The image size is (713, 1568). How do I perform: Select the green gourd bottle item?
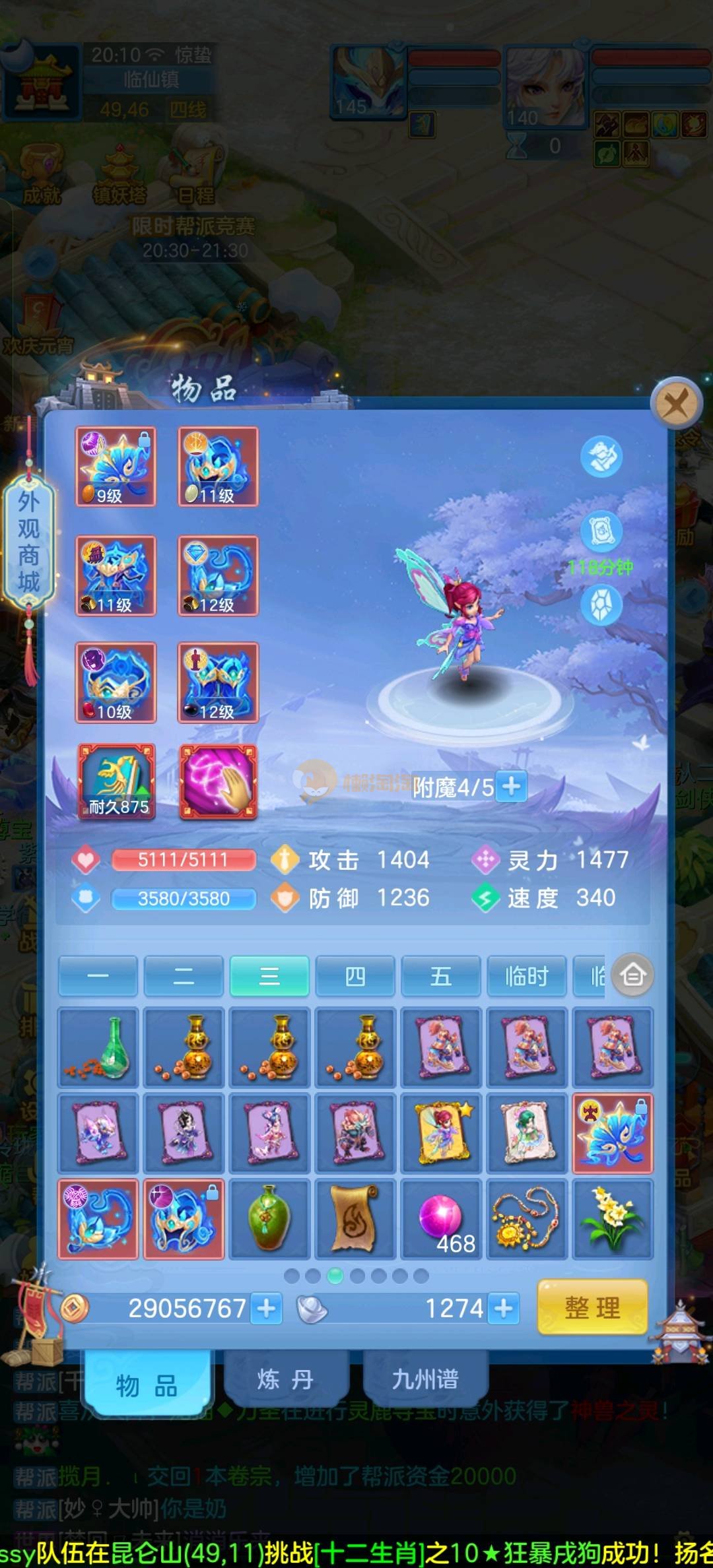click(269, 1219)
